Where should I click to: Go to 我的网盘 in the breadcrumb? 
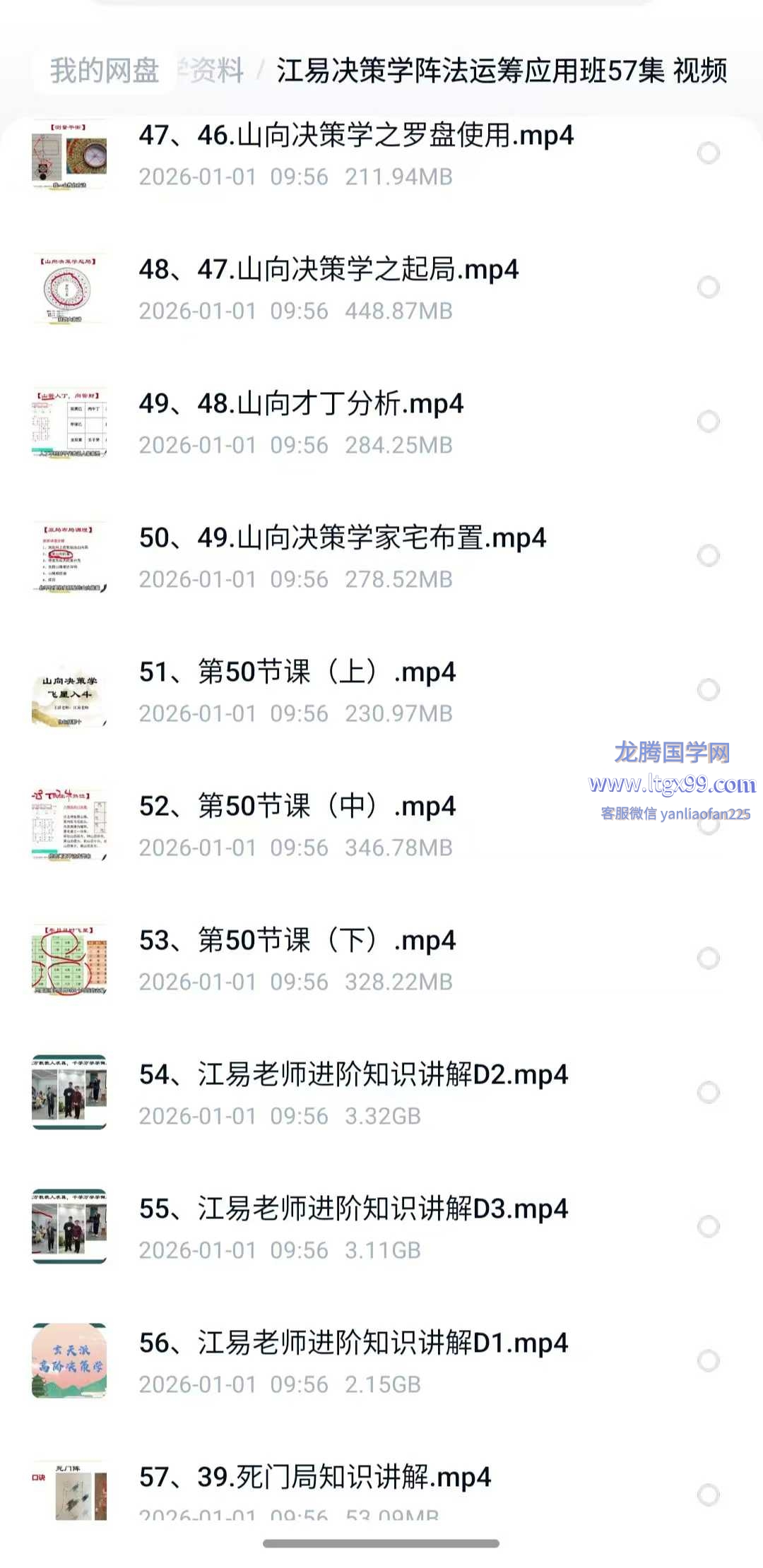[x=105, y=71]
